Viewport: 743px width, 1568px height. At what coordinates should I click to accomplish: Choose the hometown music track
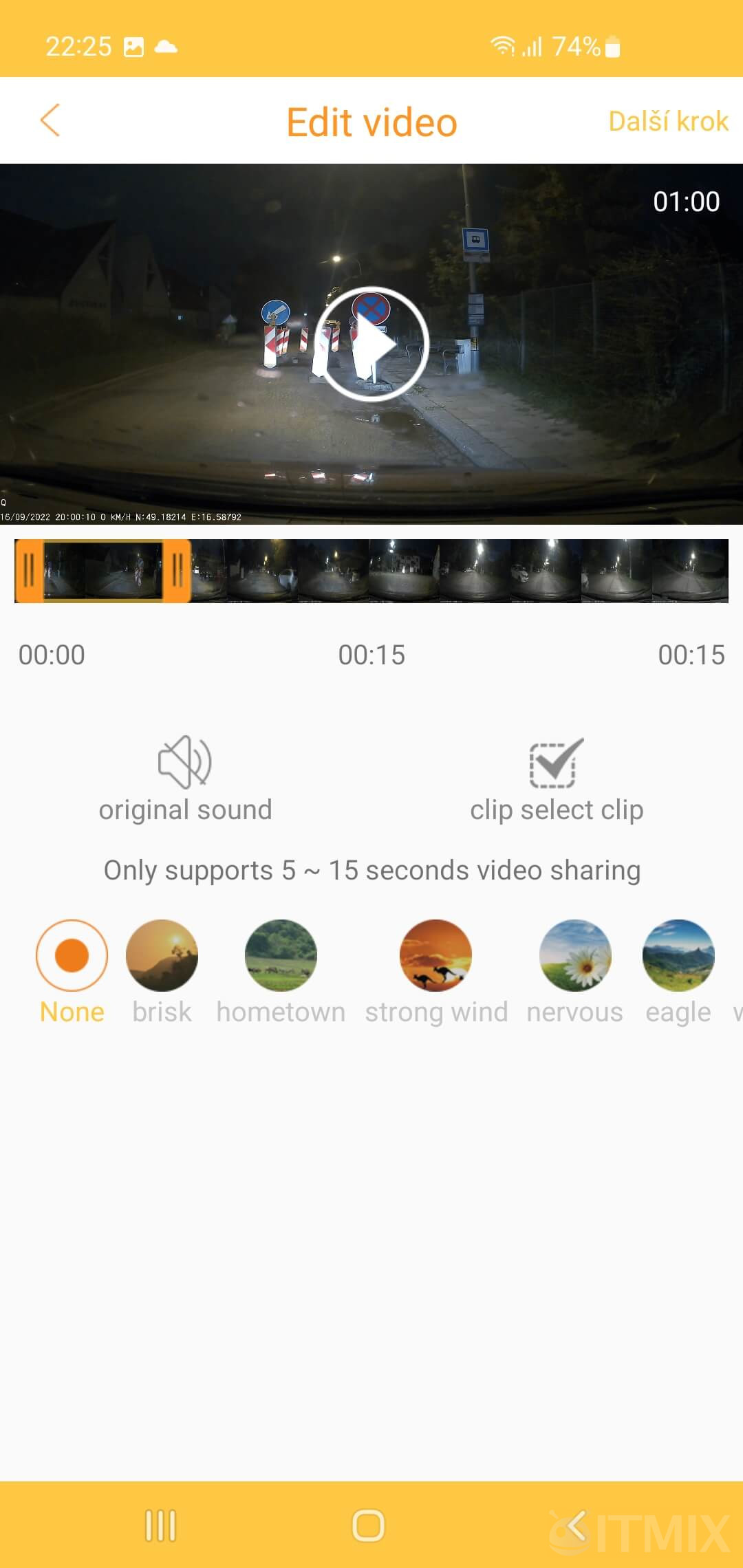coord(281,955)
